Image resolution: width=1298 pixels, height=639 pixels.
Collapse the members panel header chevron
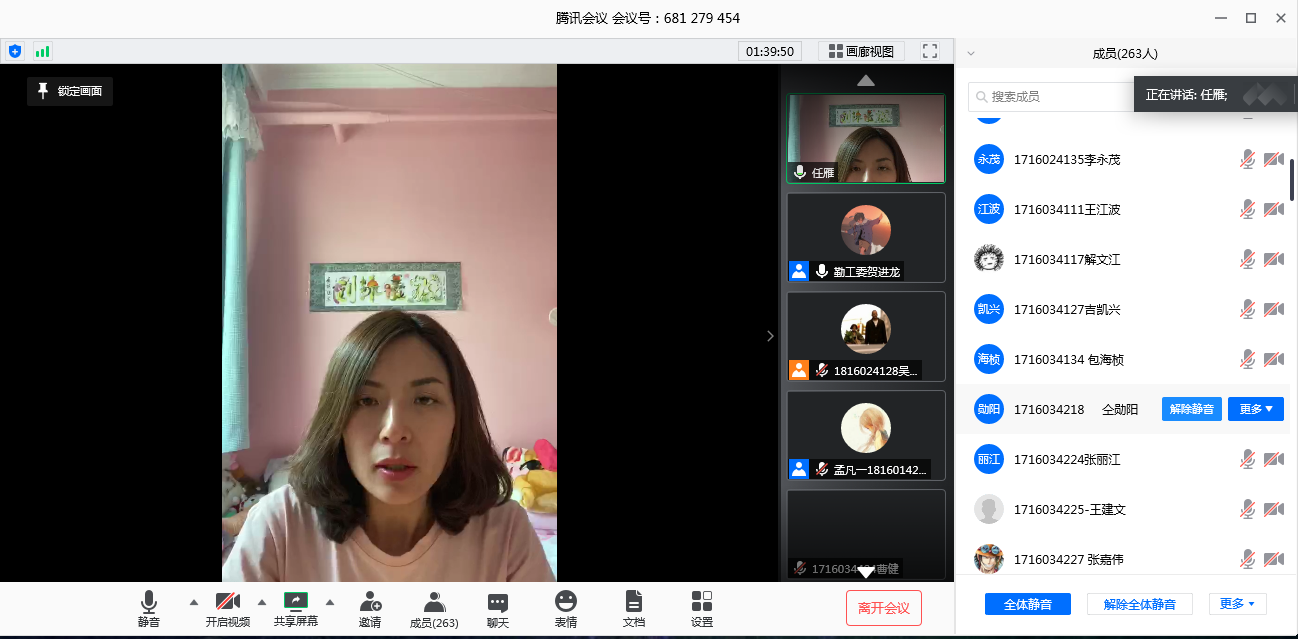[x=970, y=54]
